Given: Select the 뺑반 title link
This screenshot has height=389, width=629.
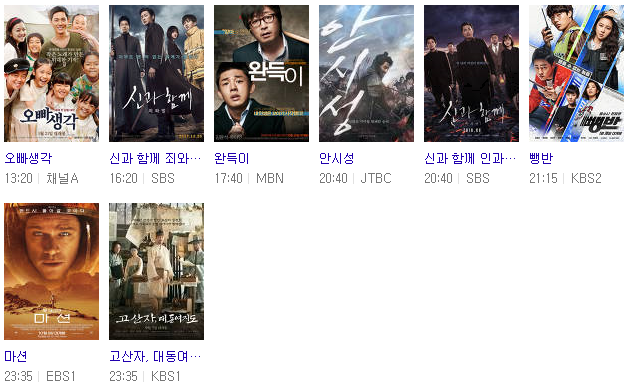Looking at the screenshot, I should pos(541,158).
